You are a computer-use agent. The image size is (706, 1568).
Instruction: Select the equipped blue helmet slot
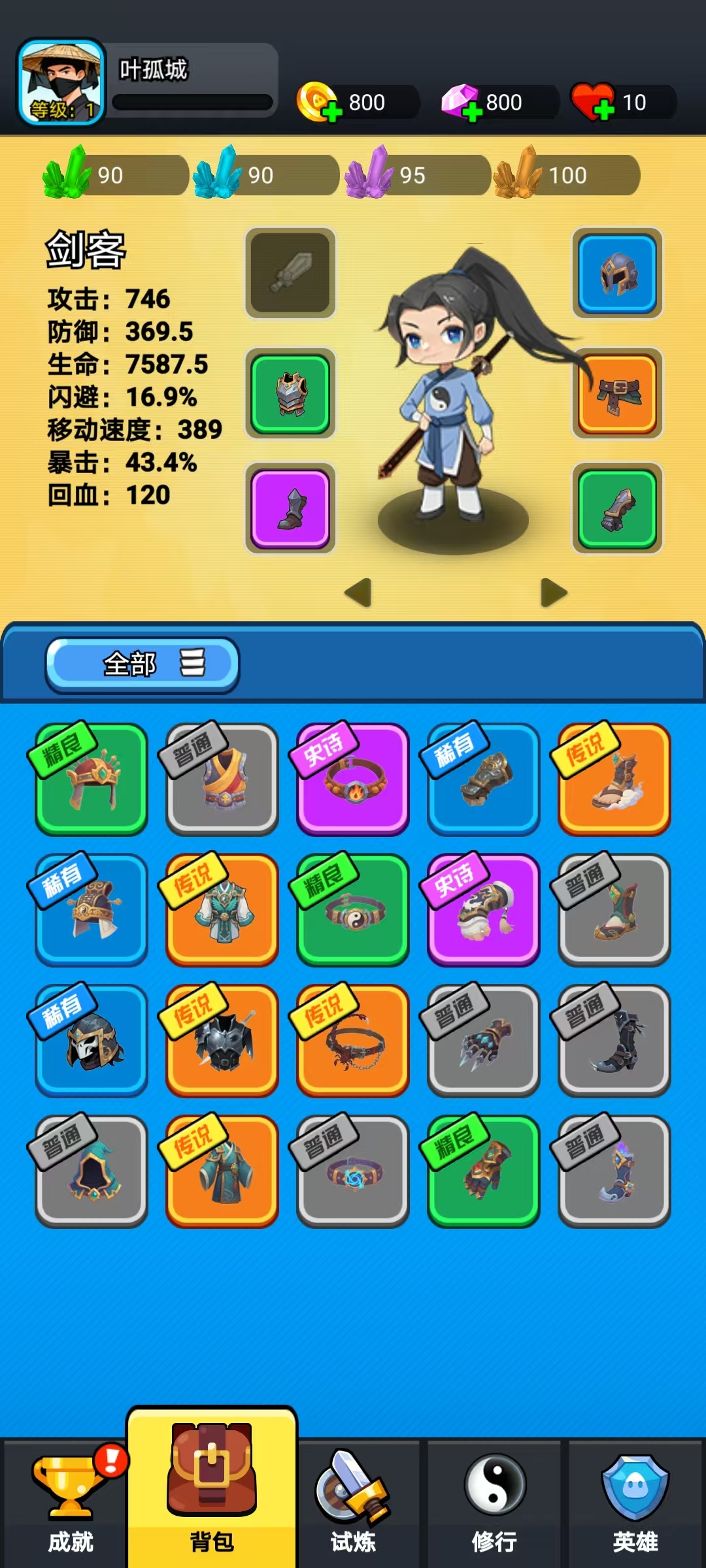click(617, 273)
